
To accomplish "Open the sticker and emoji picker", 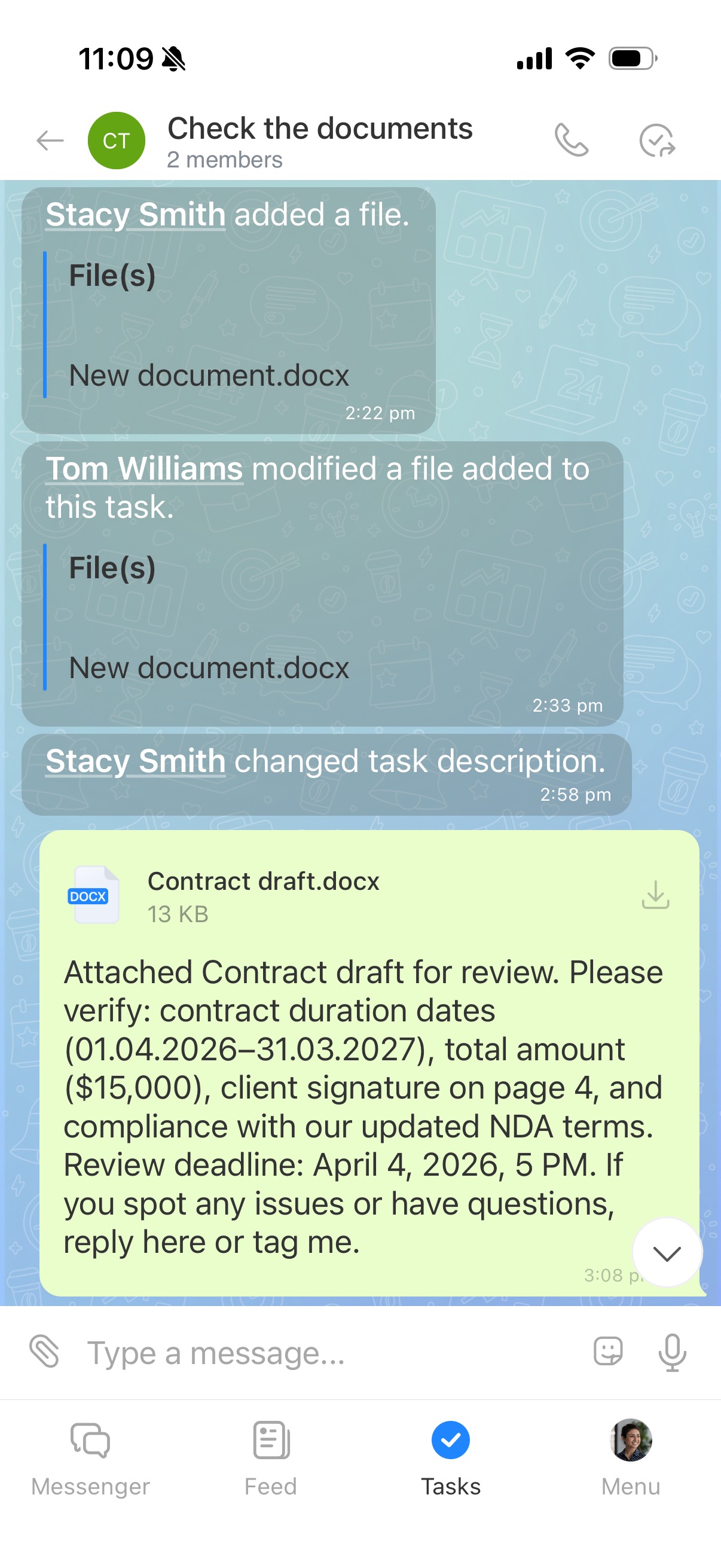I will point(608,1352).
